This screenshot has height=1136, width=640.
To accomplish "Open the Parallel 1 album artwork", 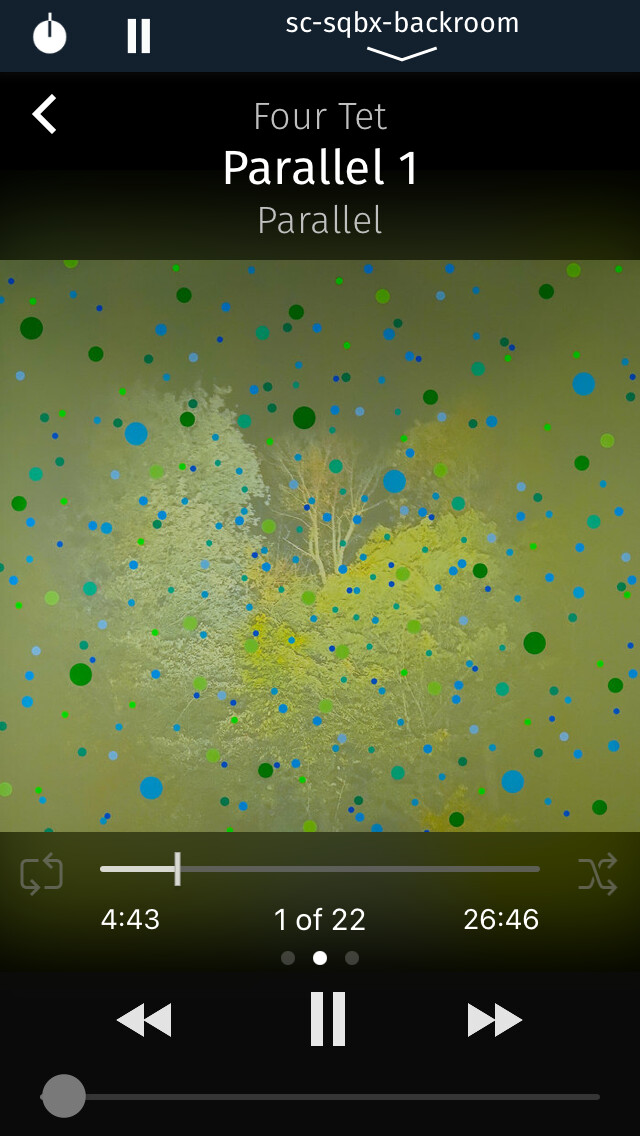I will click(x=320, y=546).
